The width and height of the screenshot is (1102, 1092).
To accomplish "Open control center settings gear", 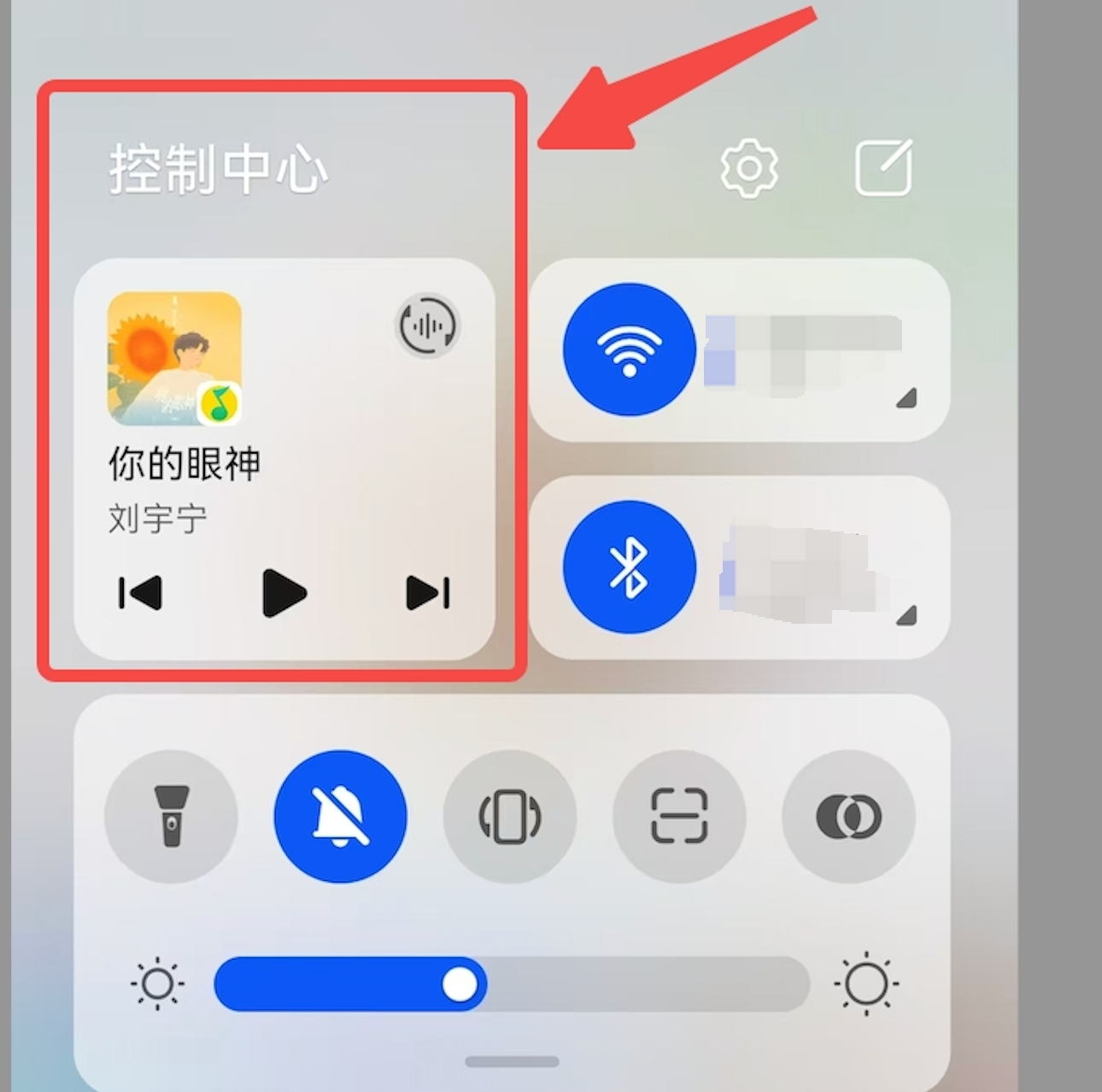I will tap(748, 168).
